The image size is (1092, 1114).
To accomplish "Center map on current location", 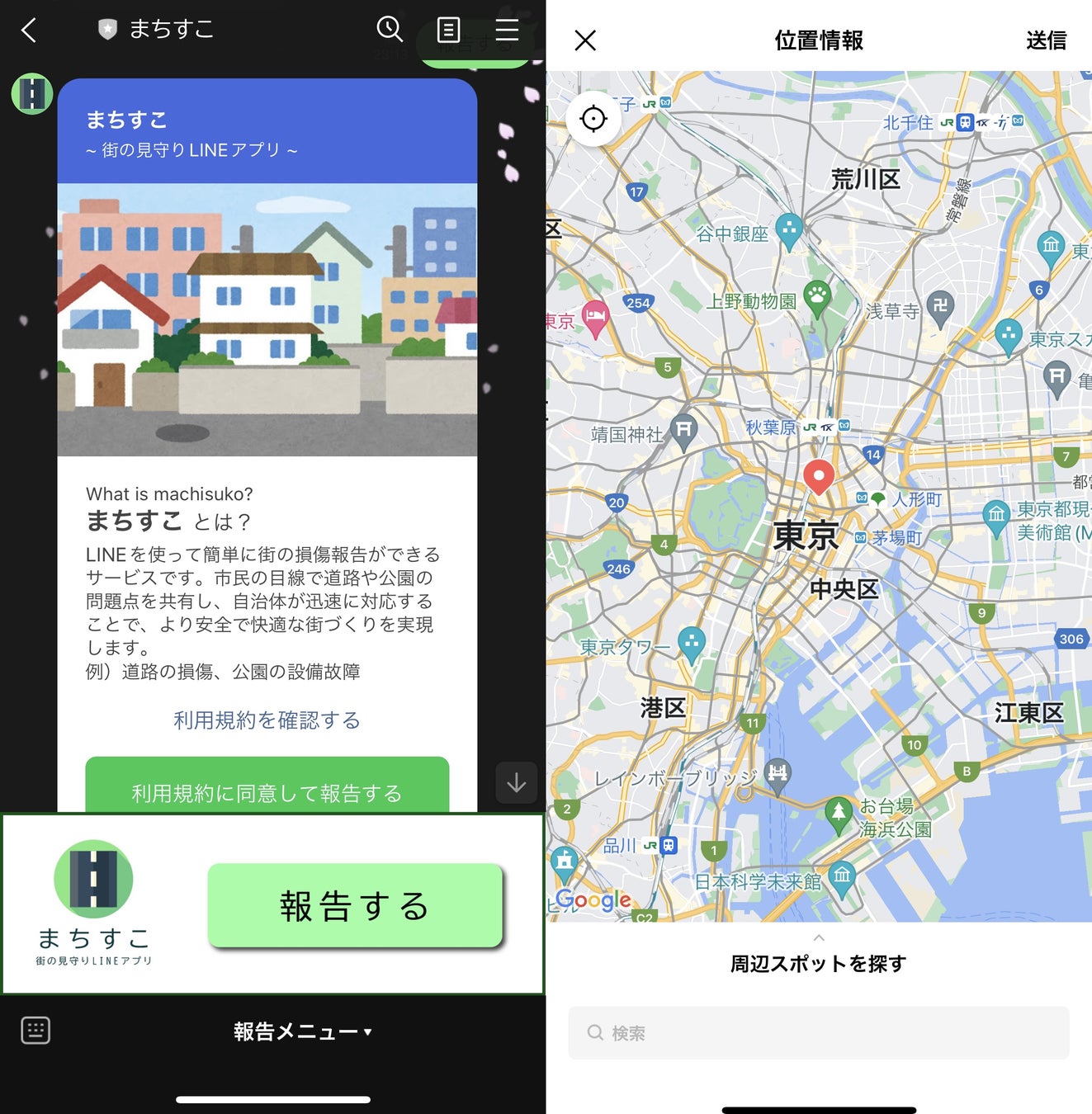I will [593, 119].
